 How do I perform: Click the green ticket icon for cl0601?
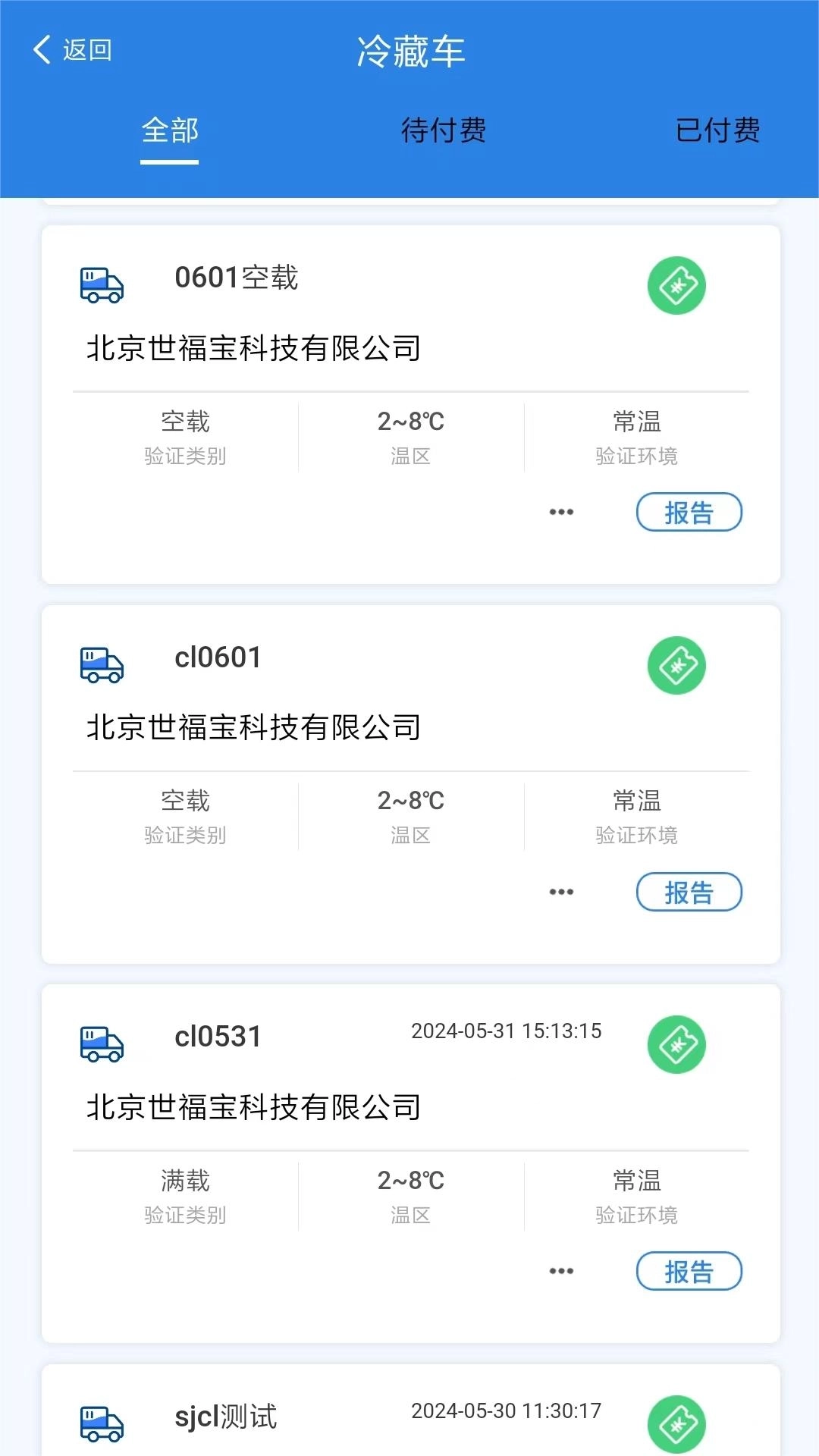[677, 665]
